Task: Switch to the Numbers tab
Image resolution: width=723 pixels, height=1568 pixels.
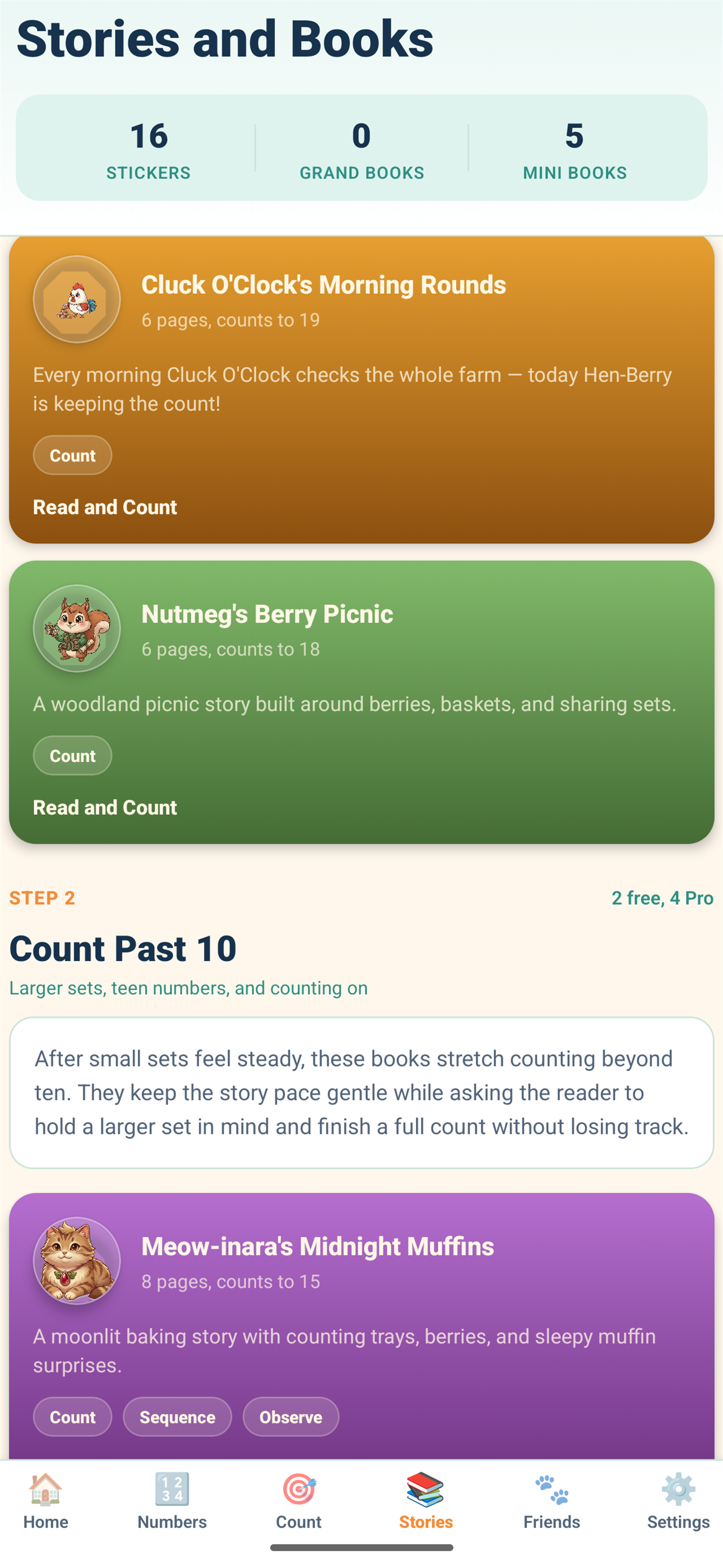Action: coord(172,1501)
